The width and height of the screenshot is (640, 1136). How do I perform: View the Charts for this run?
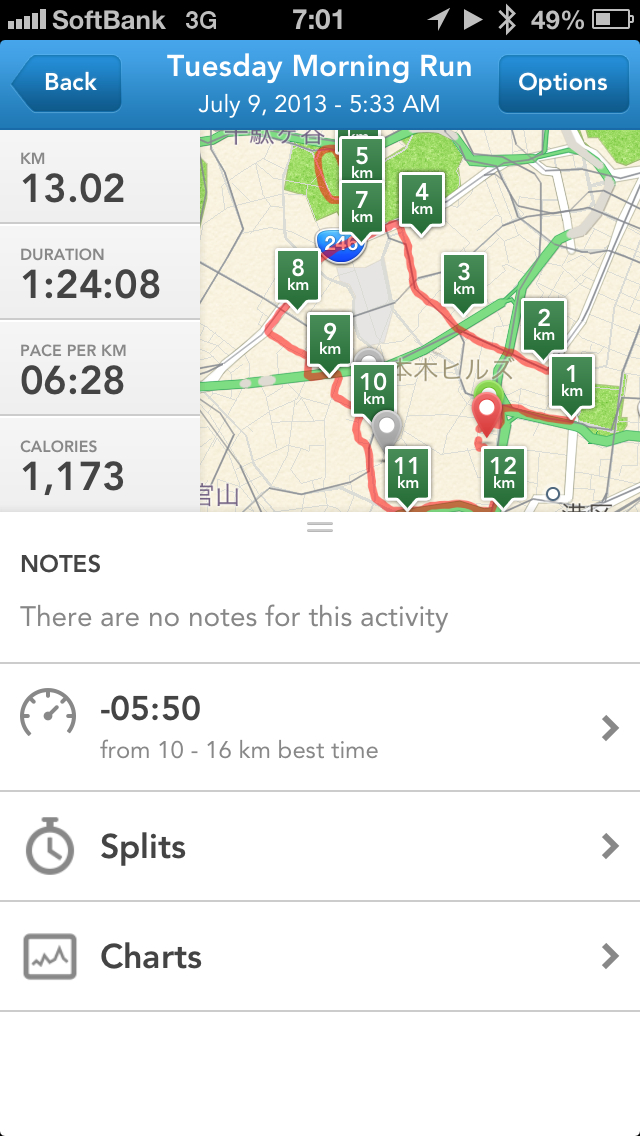[x=320, y=957]
